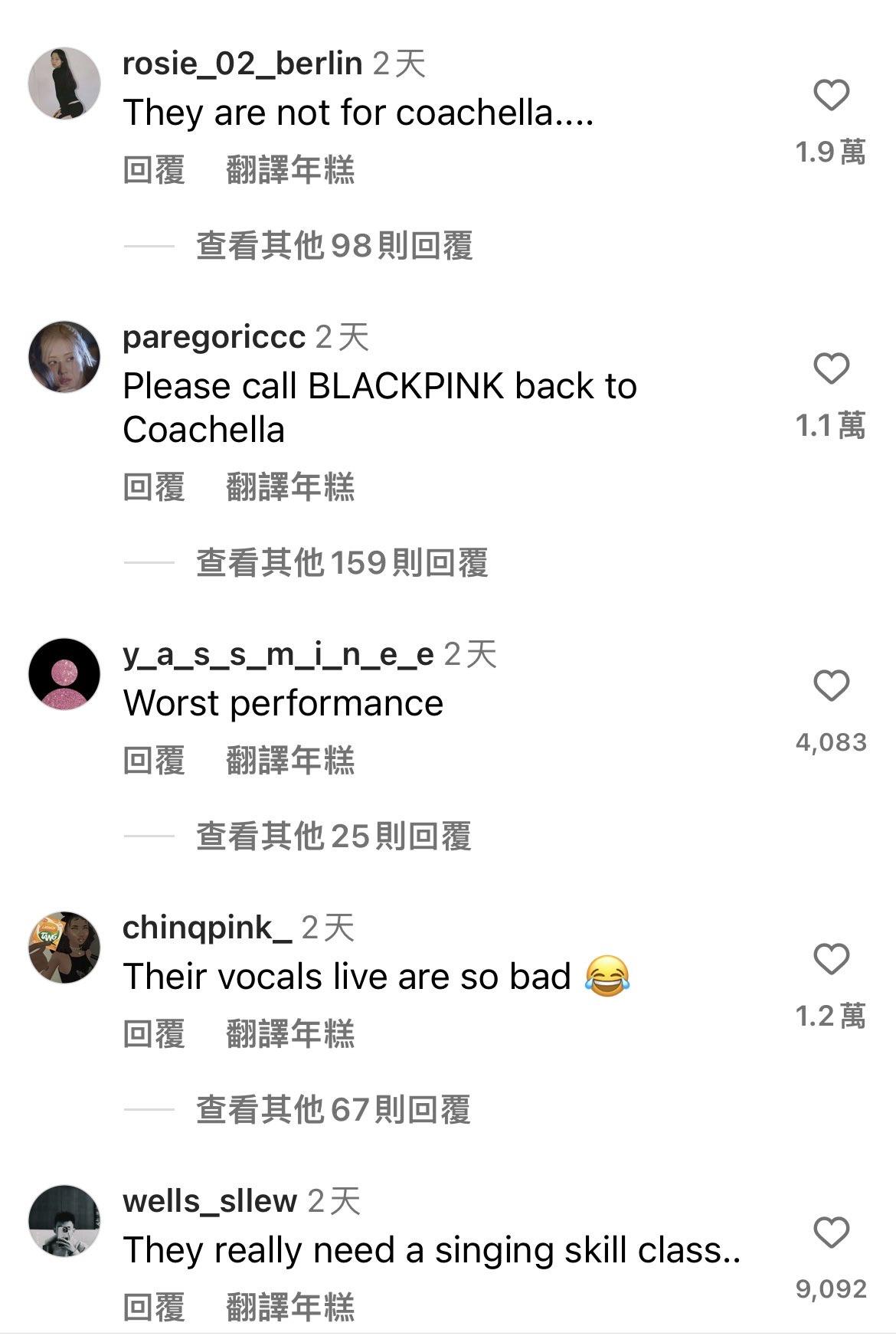The image size is (896, 1339).
Task: Like paregoriccc's BLACKPINK comment
Action: [x=831, y=369]
